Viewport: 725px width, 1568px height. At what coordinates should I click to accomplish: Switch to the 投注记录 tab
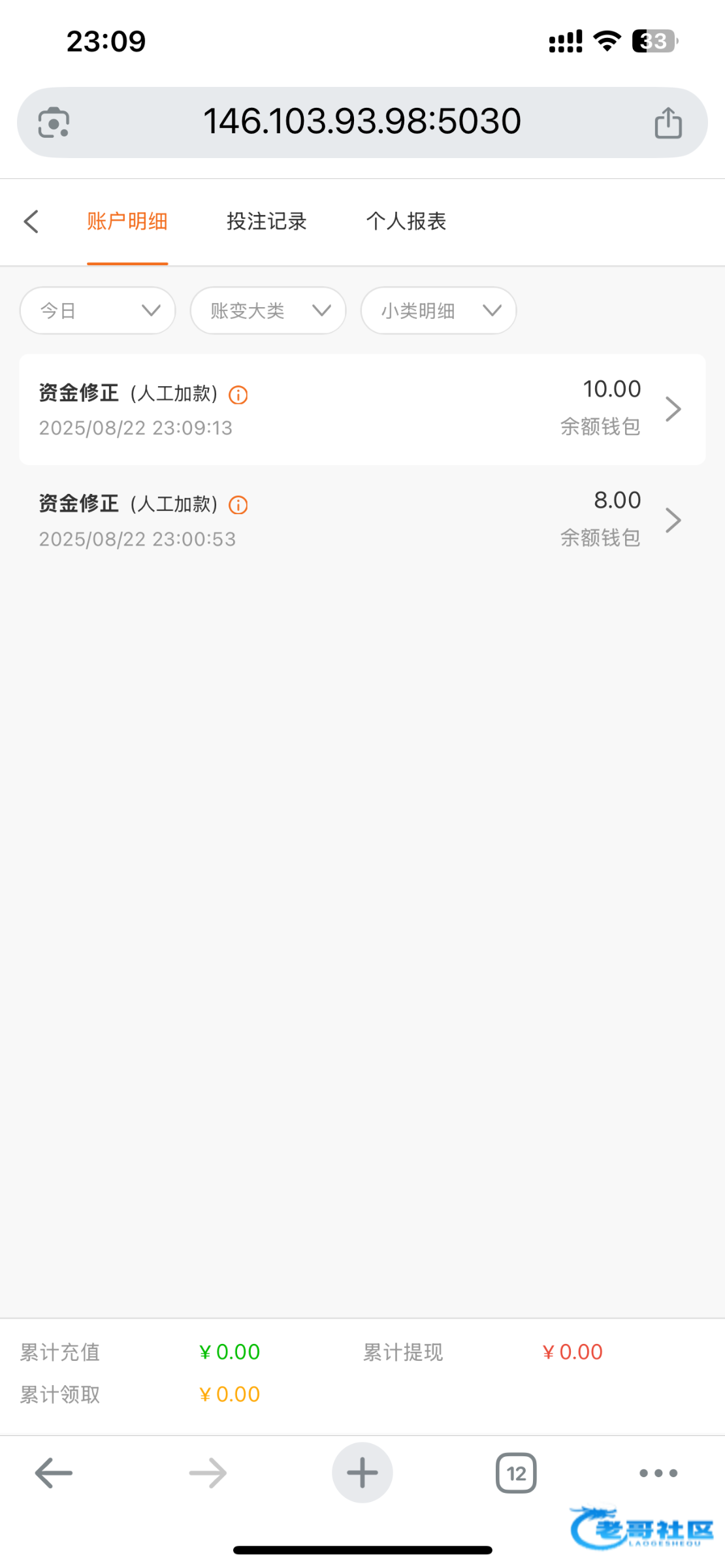click(266, 221)
